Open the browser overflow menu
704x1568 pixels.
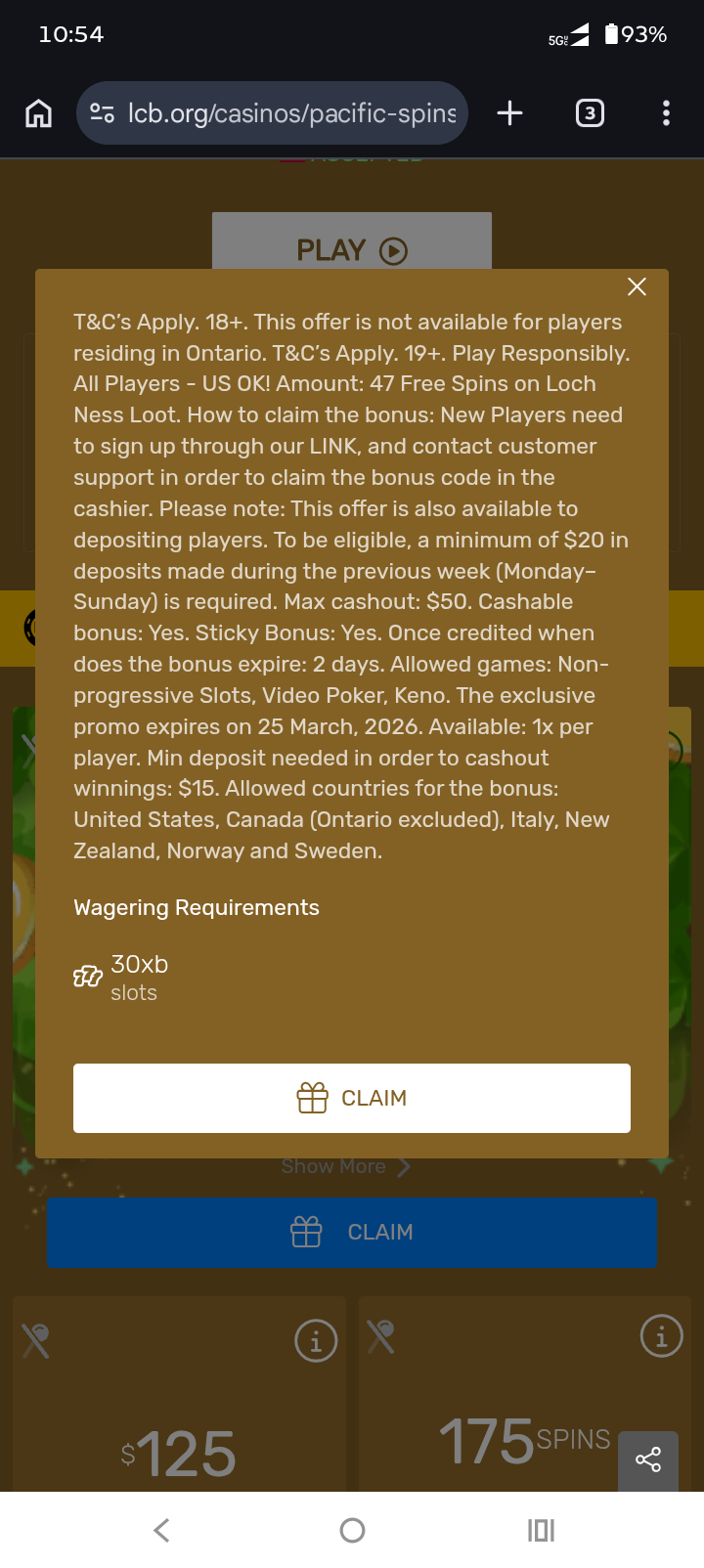(x=666, y=113)
